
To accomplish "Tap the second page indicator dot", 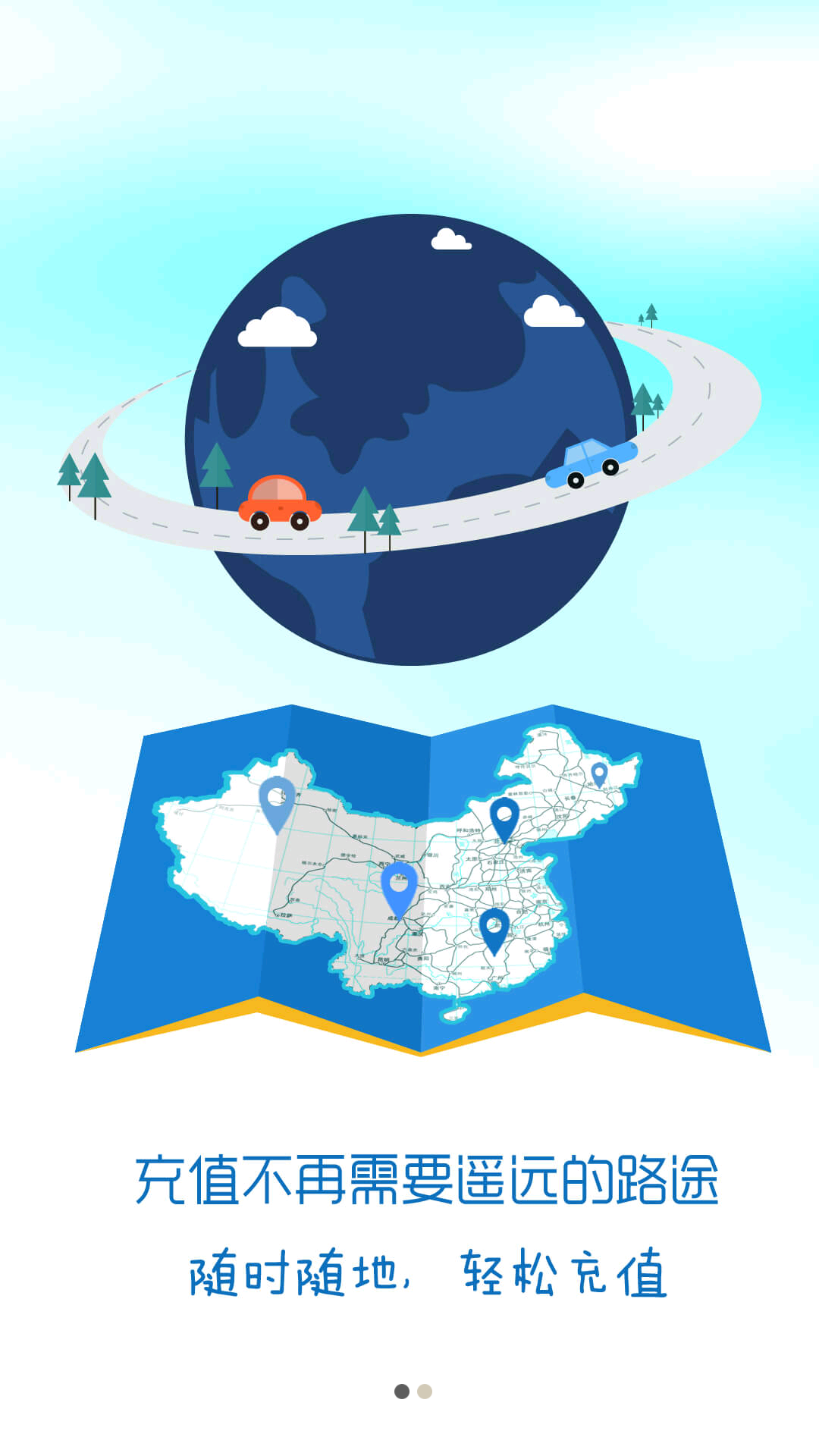I will pos(425,1392).
